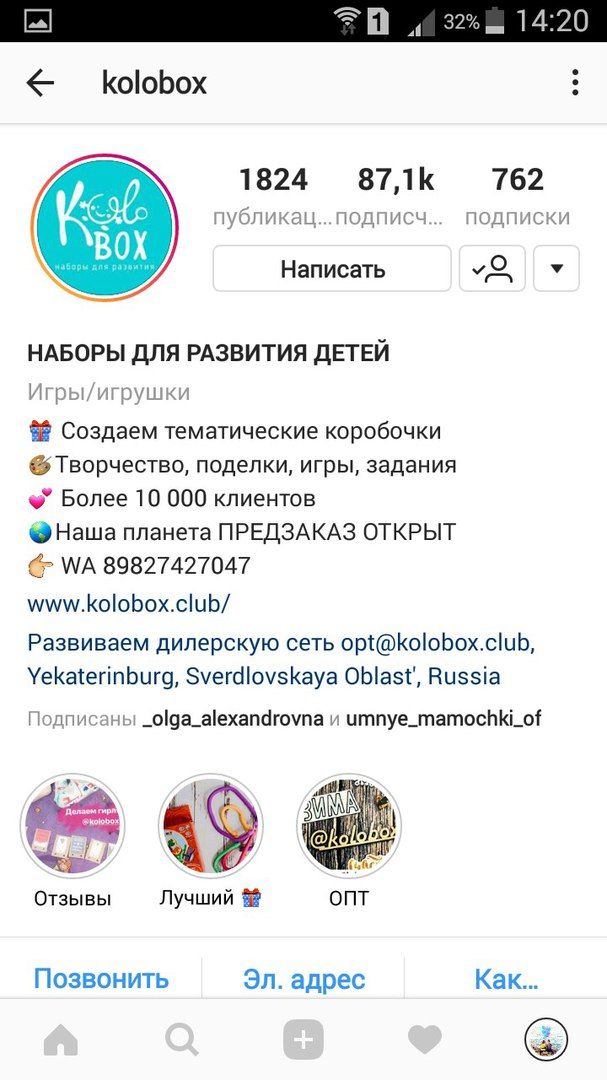Screen dimensions: 607x1080
Task: View the kolobox profile picture story
Action: tap(104, 228)
